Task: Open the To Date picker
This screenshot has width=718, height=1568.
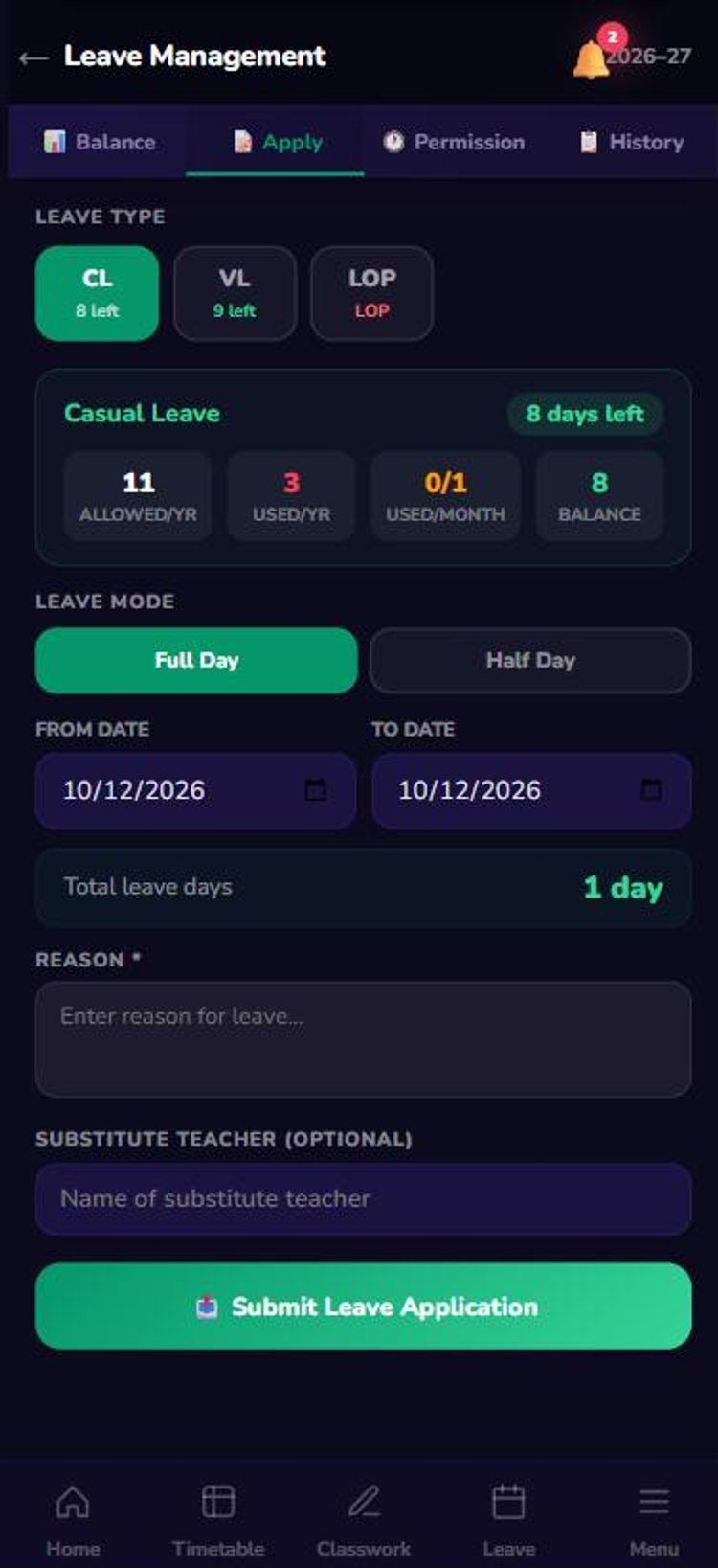Action: click(x=531, y=790)
